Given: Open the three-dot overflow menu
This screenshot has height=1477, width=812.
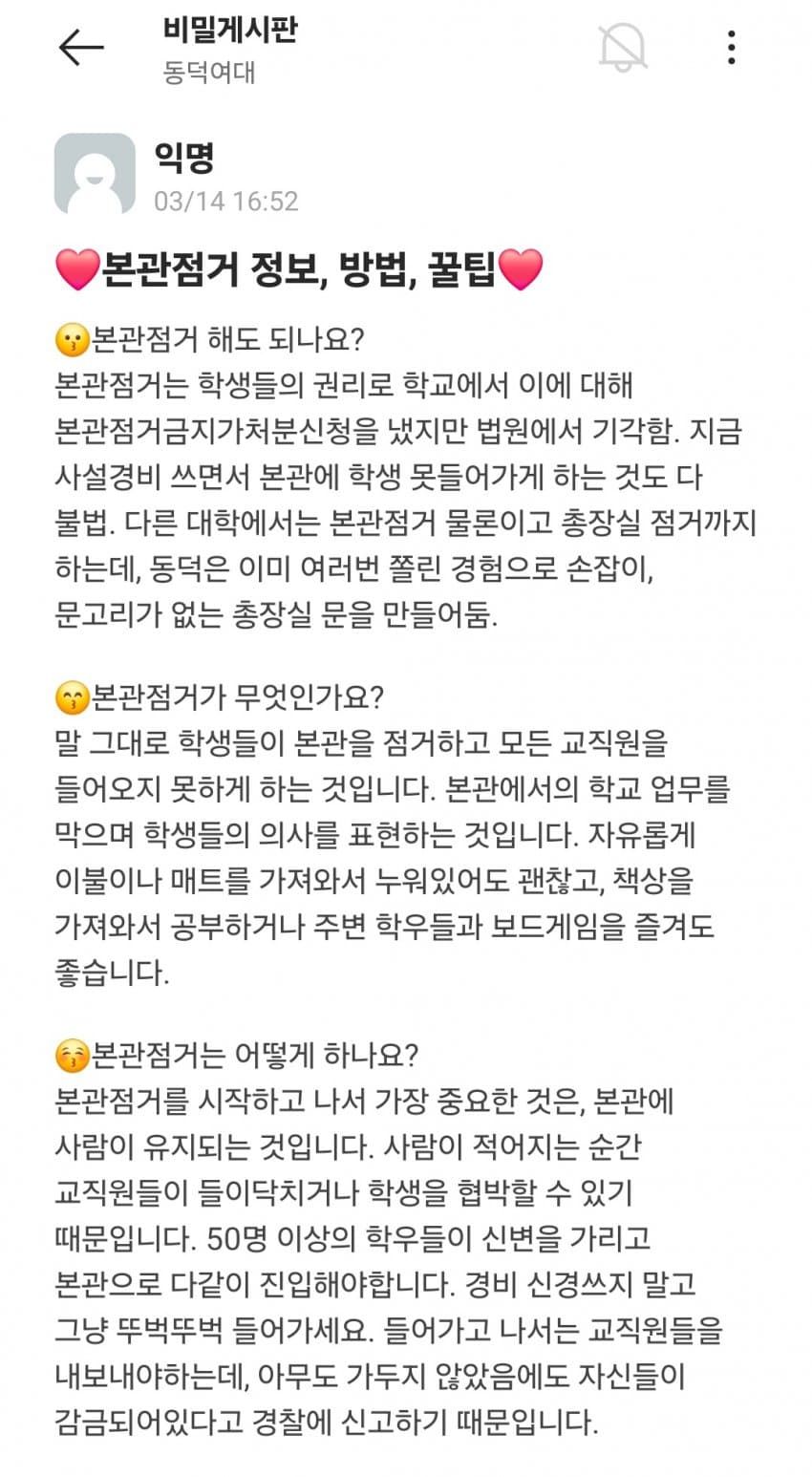Looking at the screenshot, I should [x=731, y=47].
